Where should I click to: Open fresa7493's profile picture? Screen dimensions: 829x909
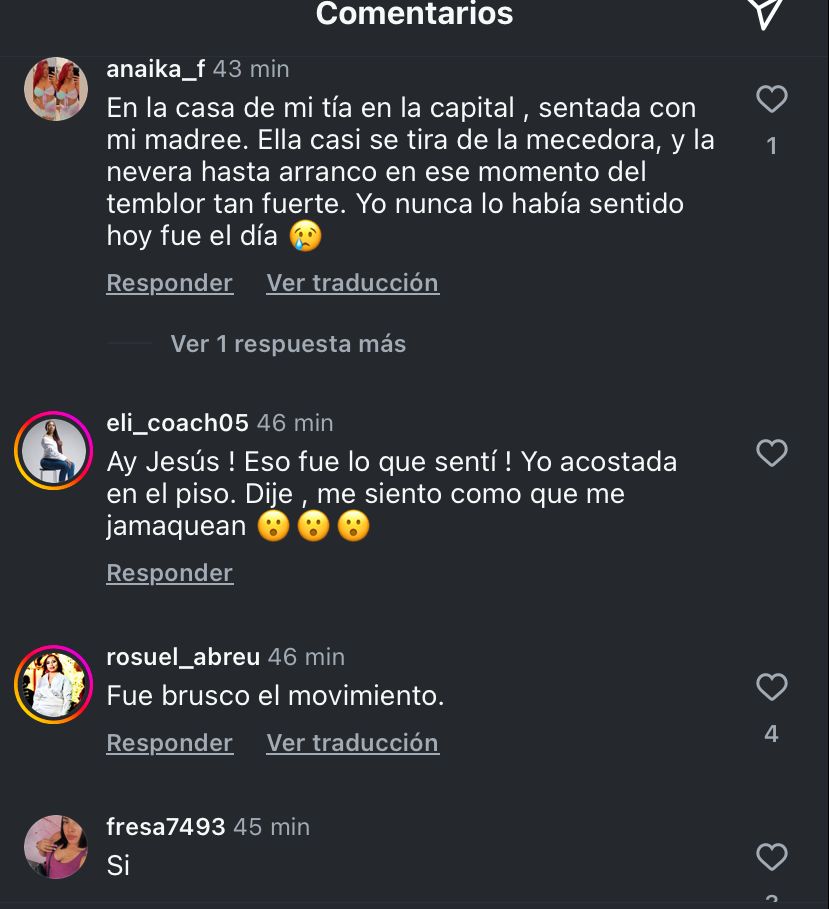coord(56,847)
